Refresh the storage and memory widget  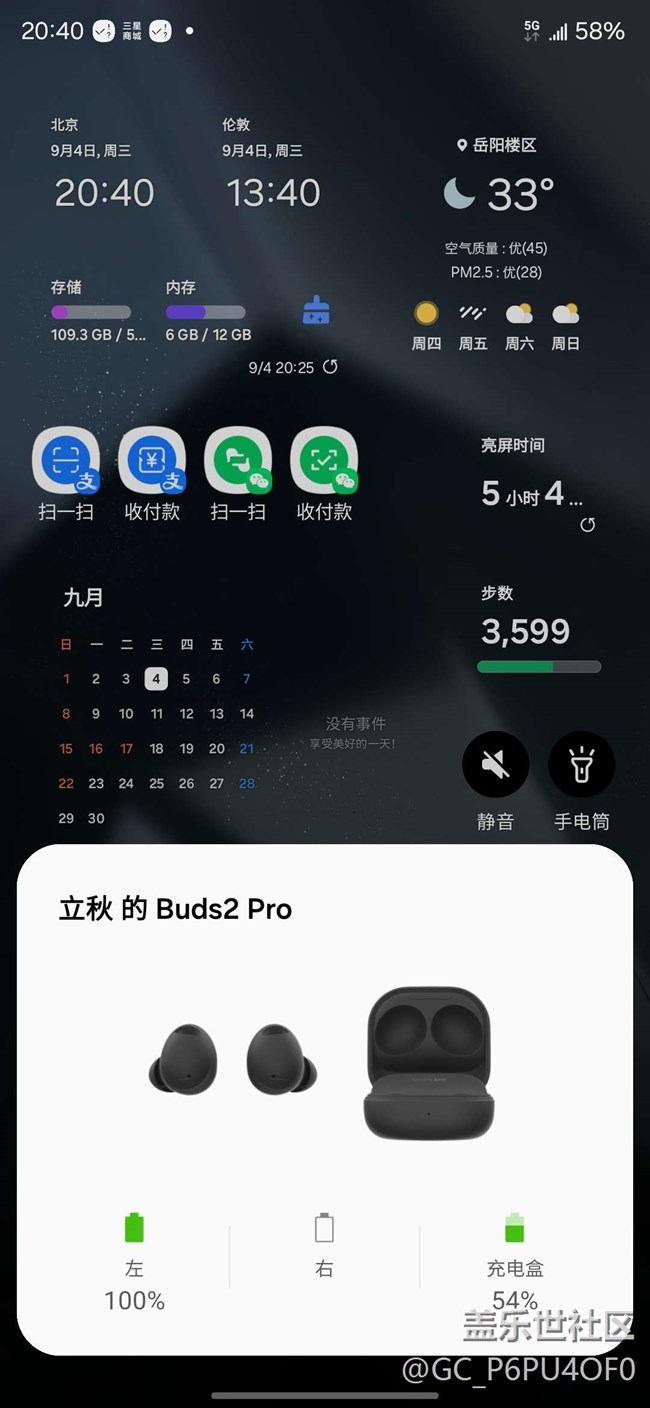point(330,367)
